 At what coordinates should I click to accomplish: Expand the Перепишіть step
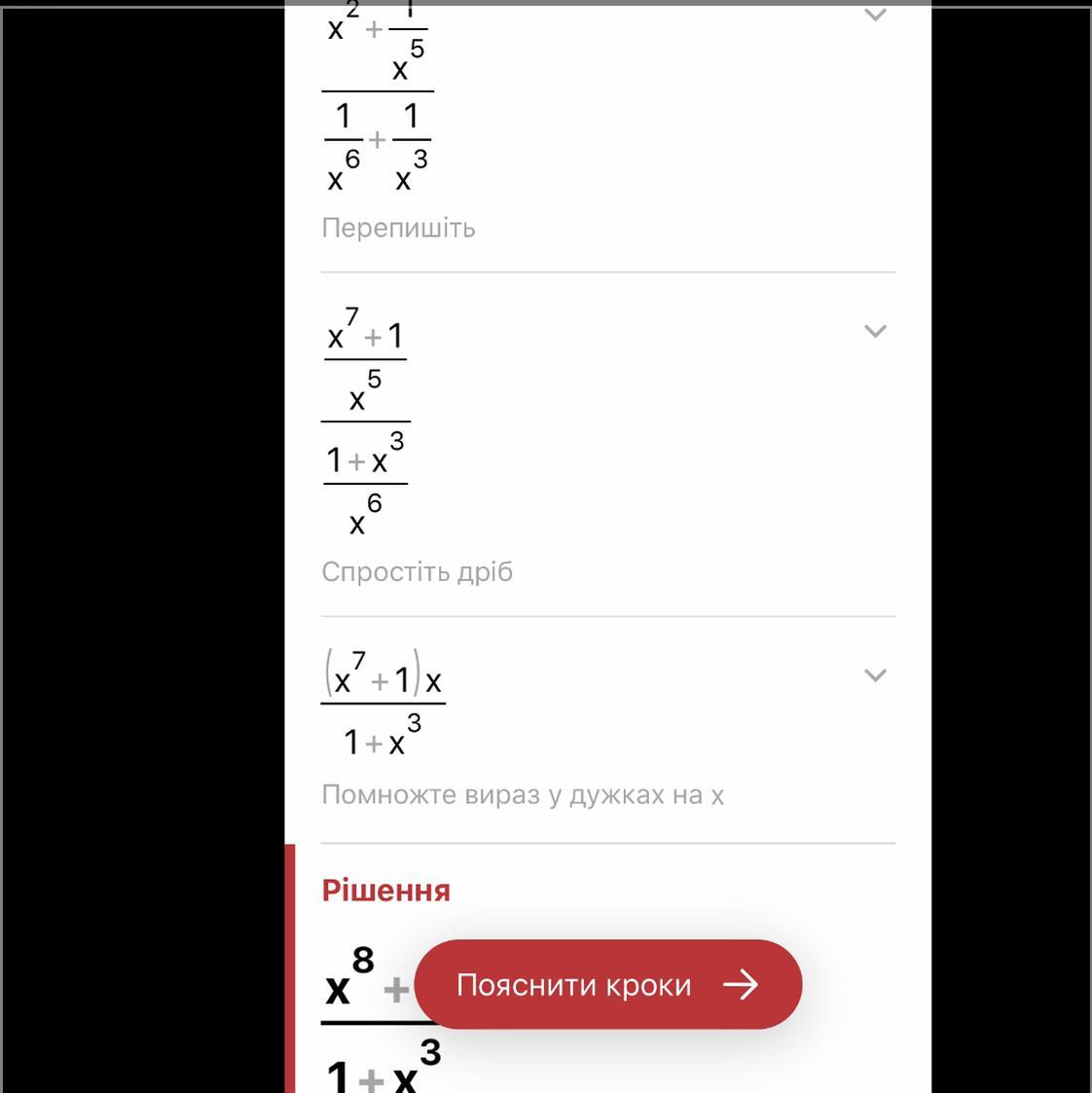click(875, 16)
